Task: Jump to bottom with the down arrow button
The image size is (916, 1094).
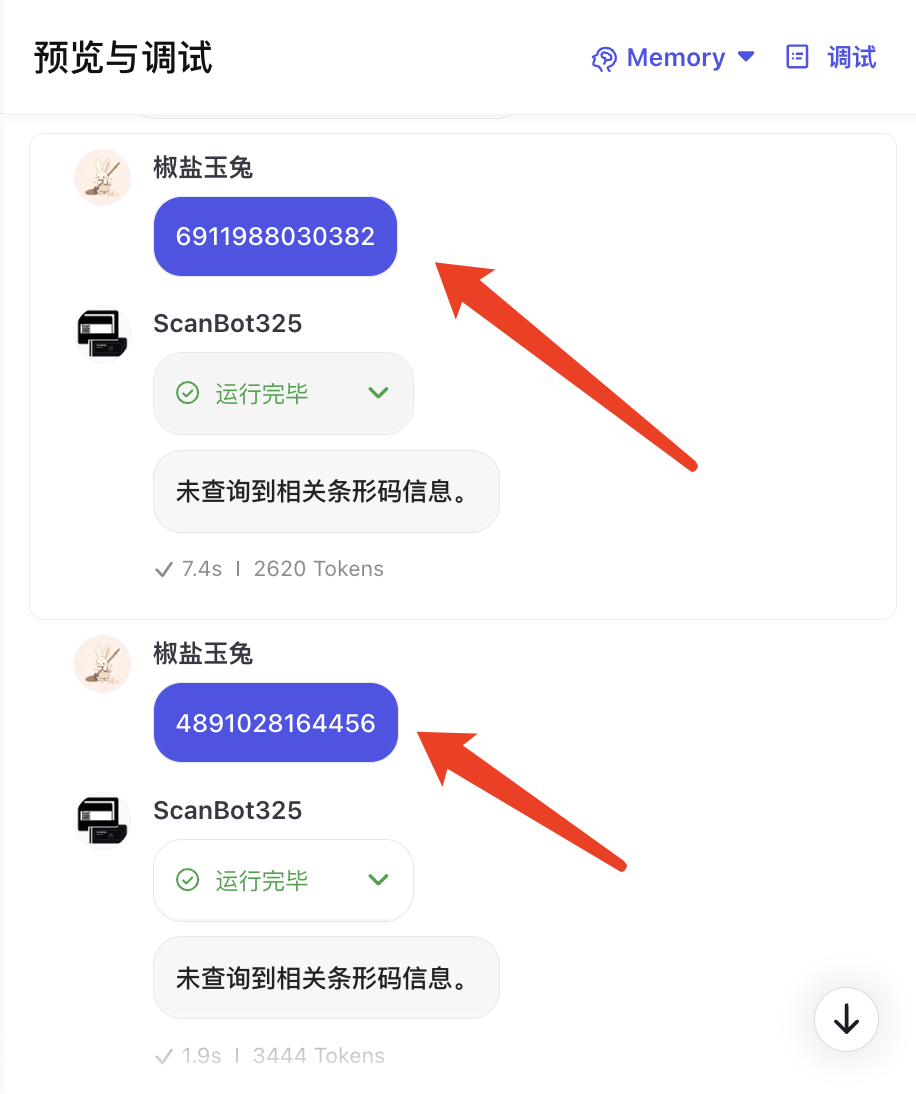Action: tap(846, 1019)
